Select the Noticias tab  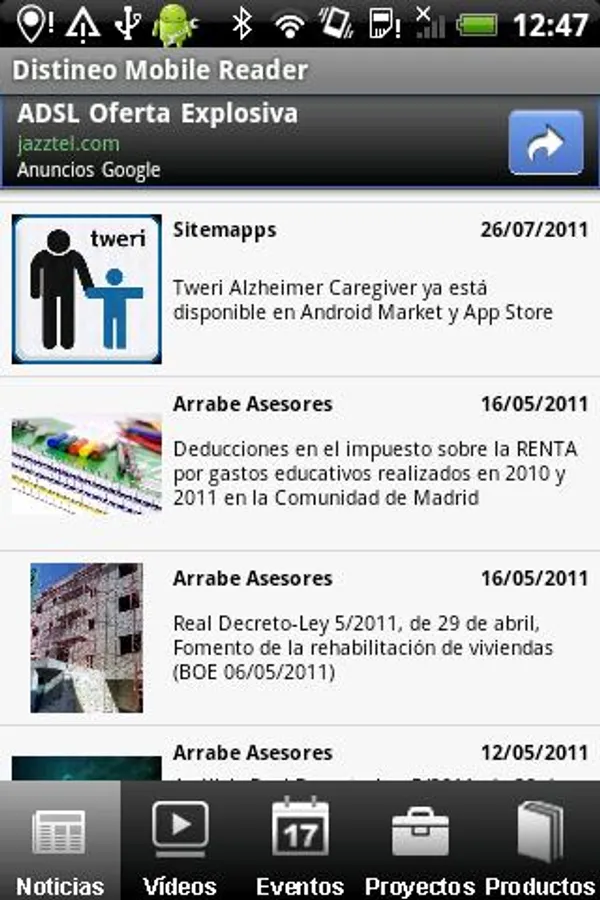pos(60,842)
